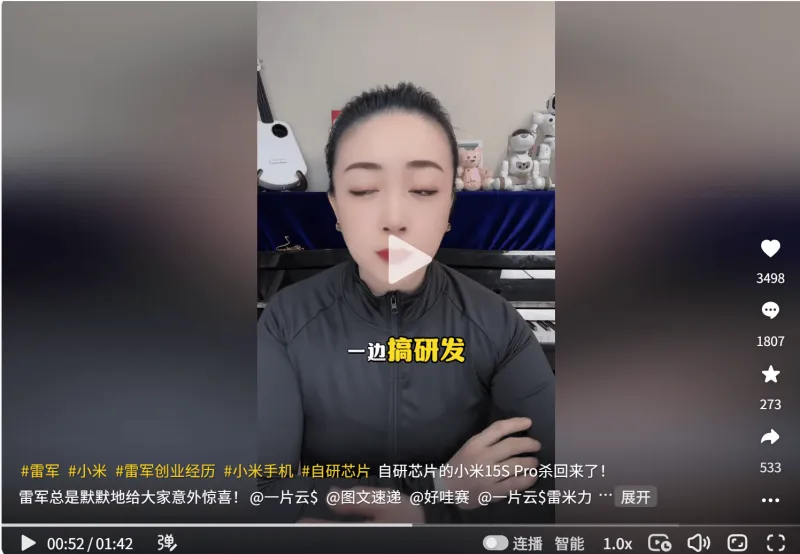Tap the play button in the control bar

(28, 543)
